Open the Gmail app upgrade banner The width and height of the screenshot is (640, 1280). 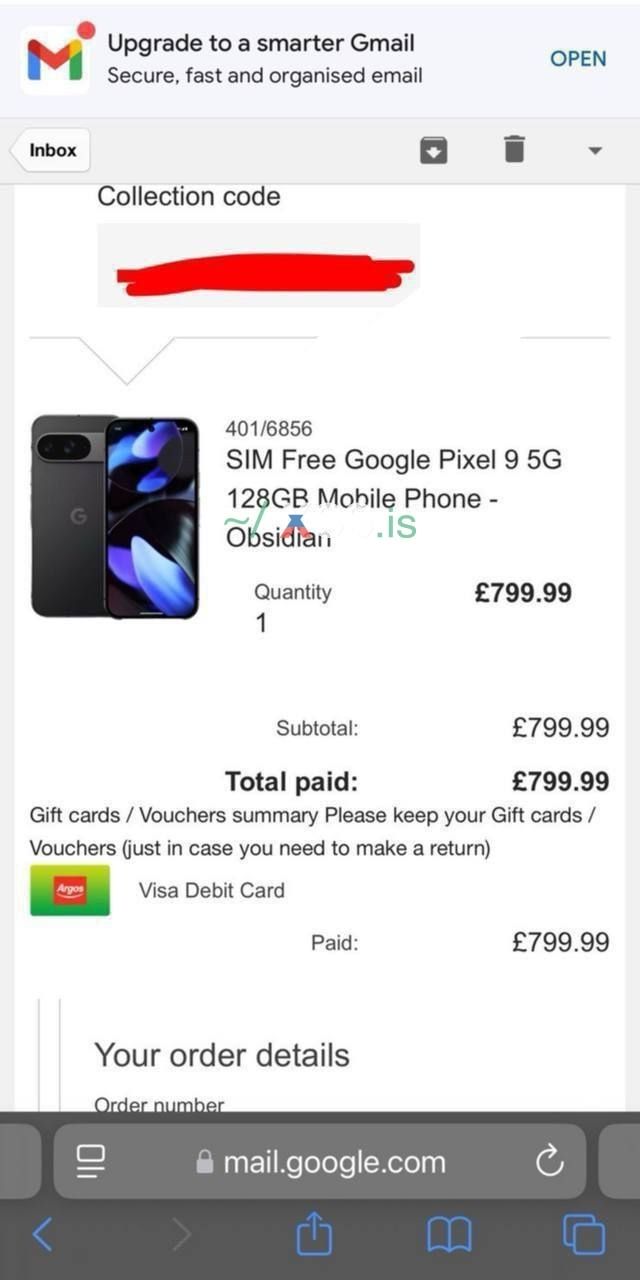point(577,59)
